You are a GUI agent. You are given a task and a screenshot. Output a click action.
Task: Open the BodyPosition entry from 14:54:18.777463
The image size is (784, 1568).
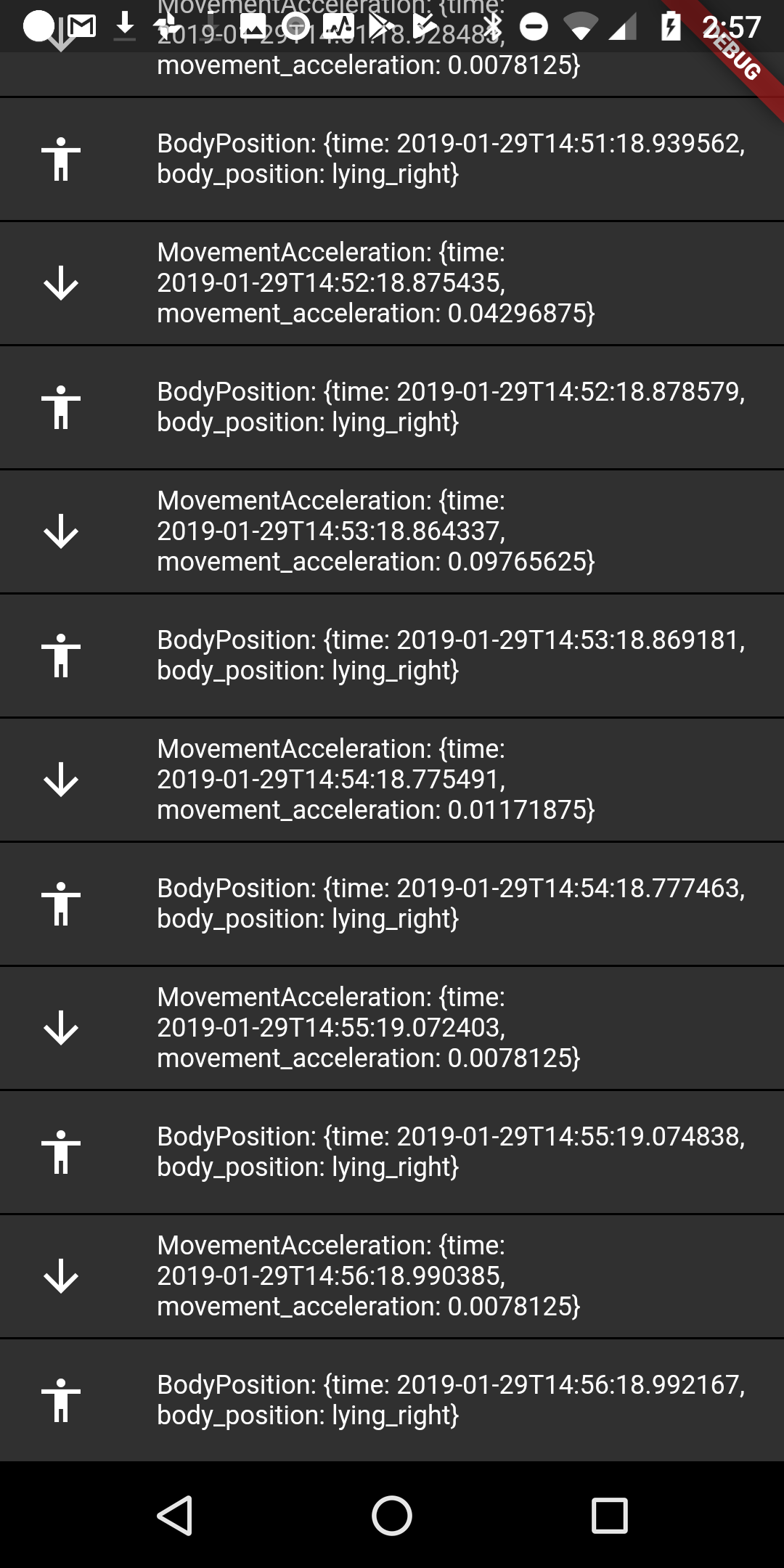point(392,904)
